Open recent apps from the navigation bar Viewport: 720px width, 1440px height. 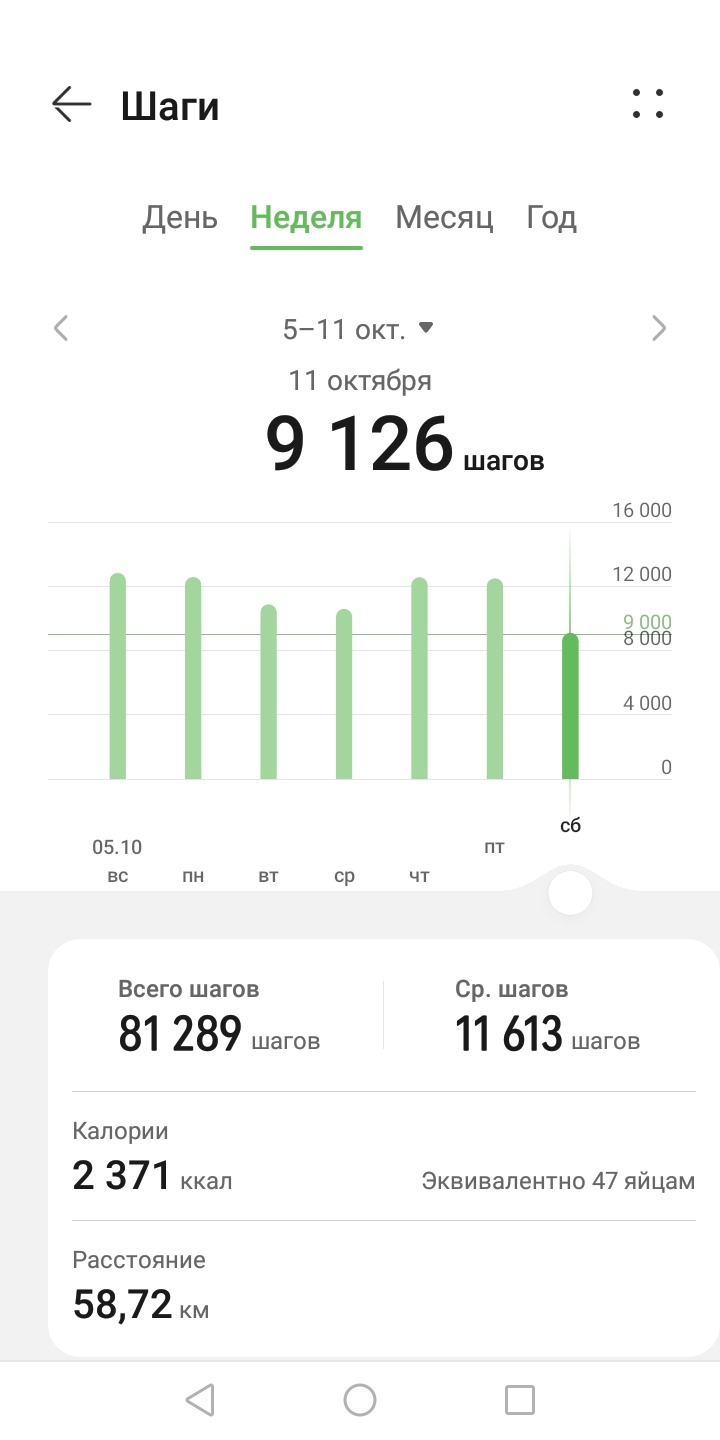tap(519, 1400)
